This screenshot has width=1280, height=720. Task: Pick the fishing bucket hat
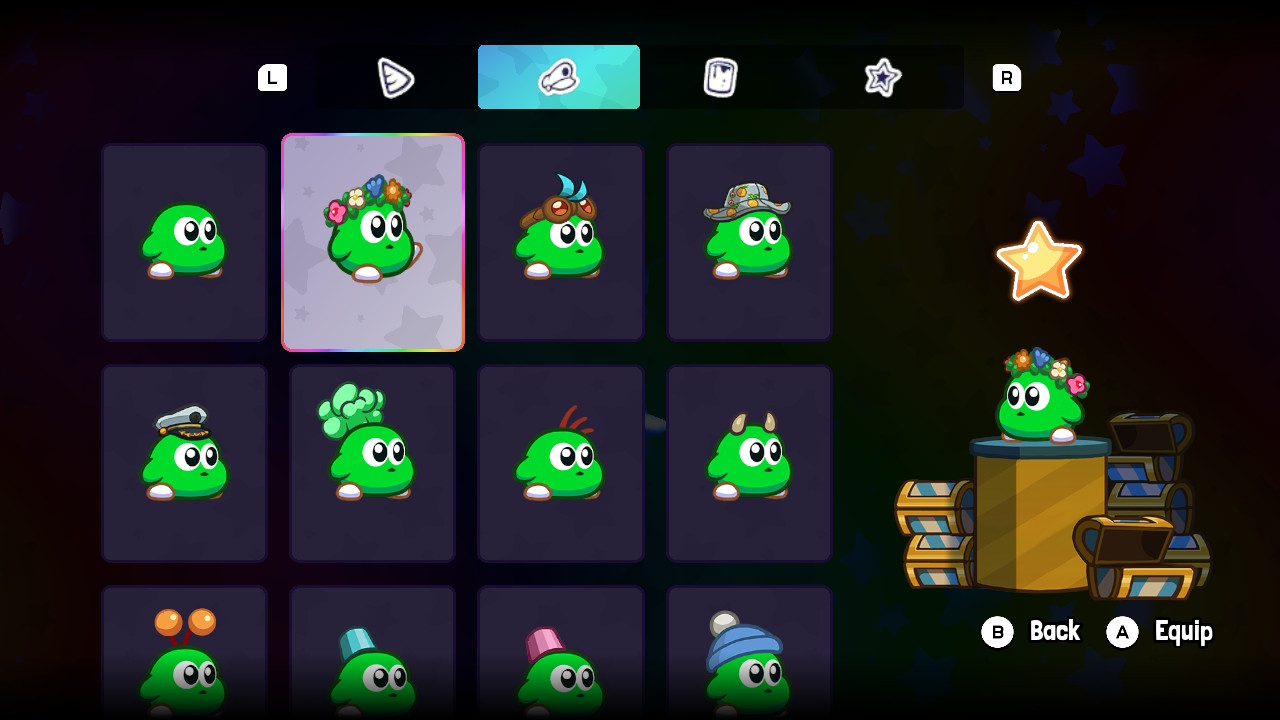point(749,242)
